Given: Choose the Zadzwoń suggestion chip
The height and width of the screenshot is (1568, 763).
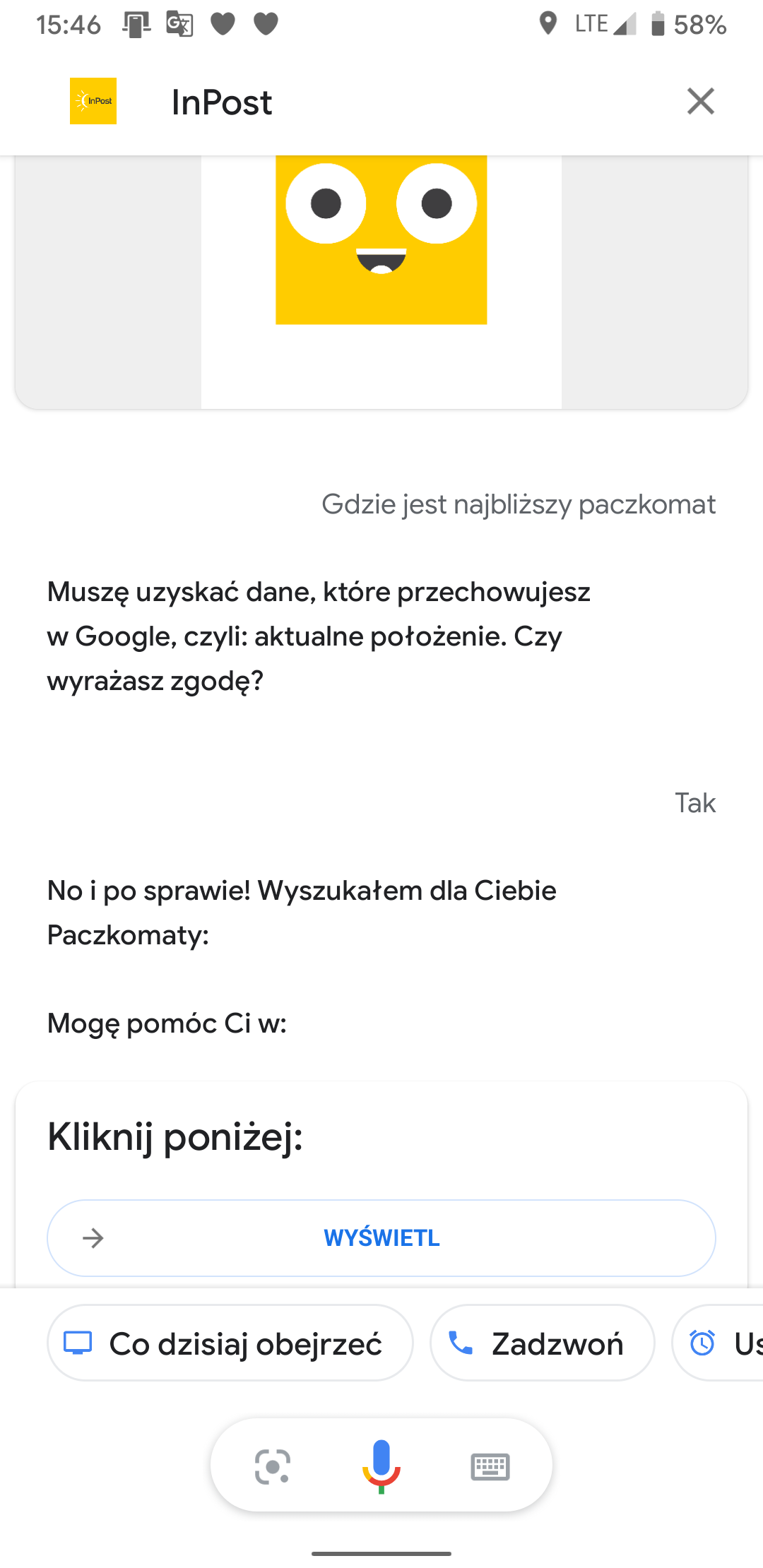Looking at the screenshot, I should 543,1343.
